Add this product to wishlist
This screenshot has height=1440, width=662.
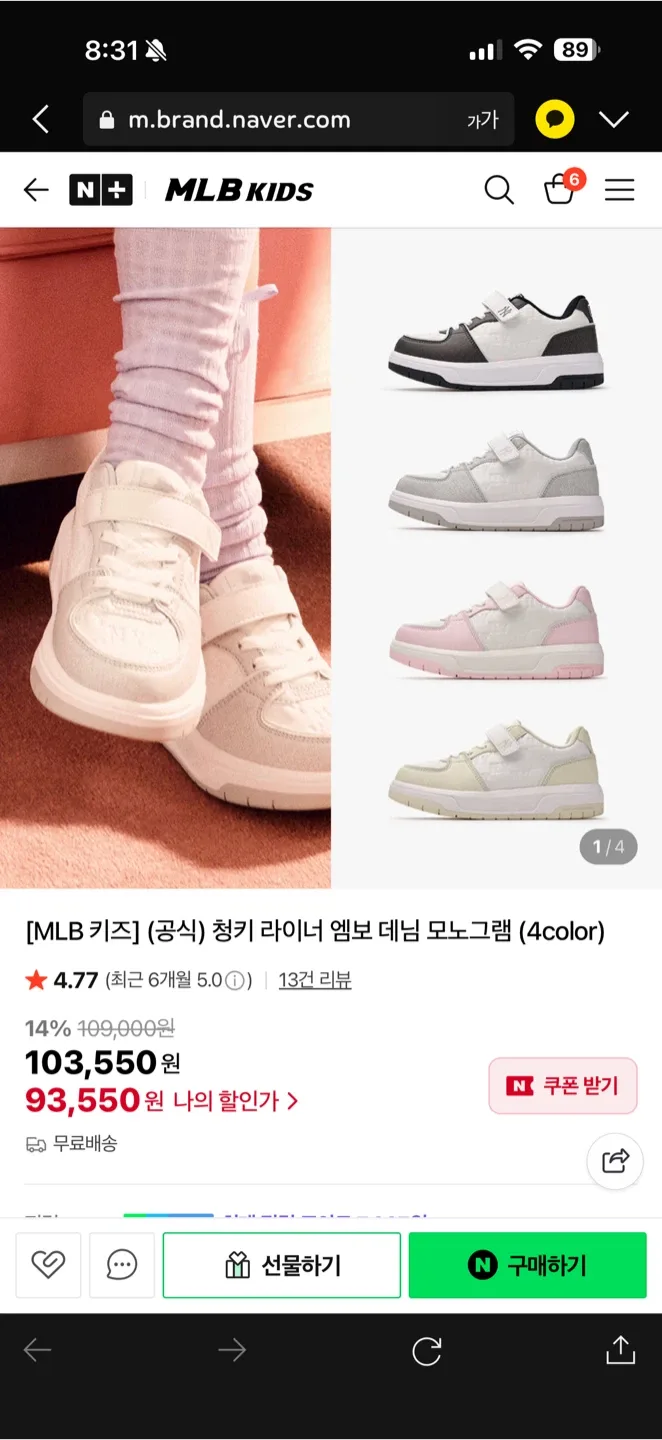48,1265
